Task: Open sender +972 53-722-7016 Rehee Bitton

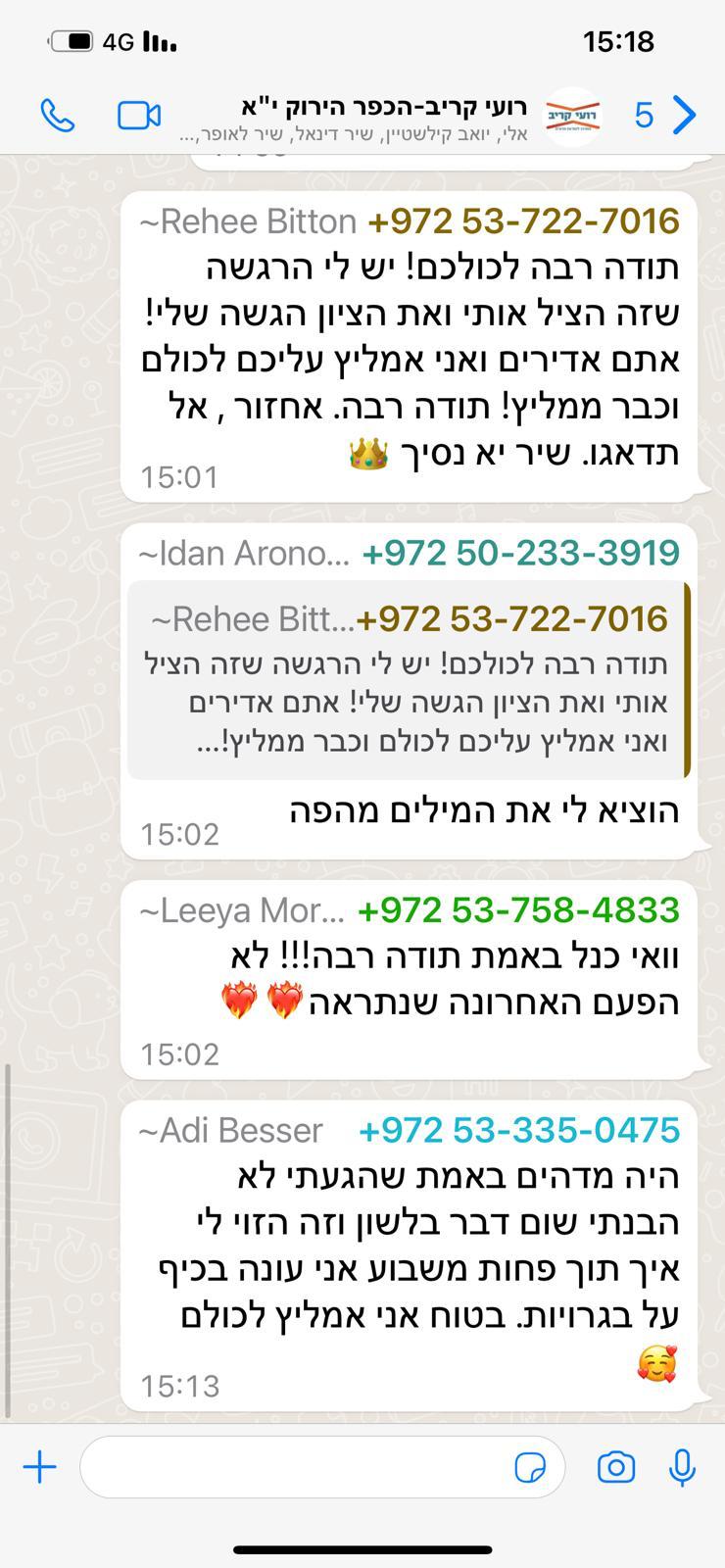Action: [x=523, y=221]
